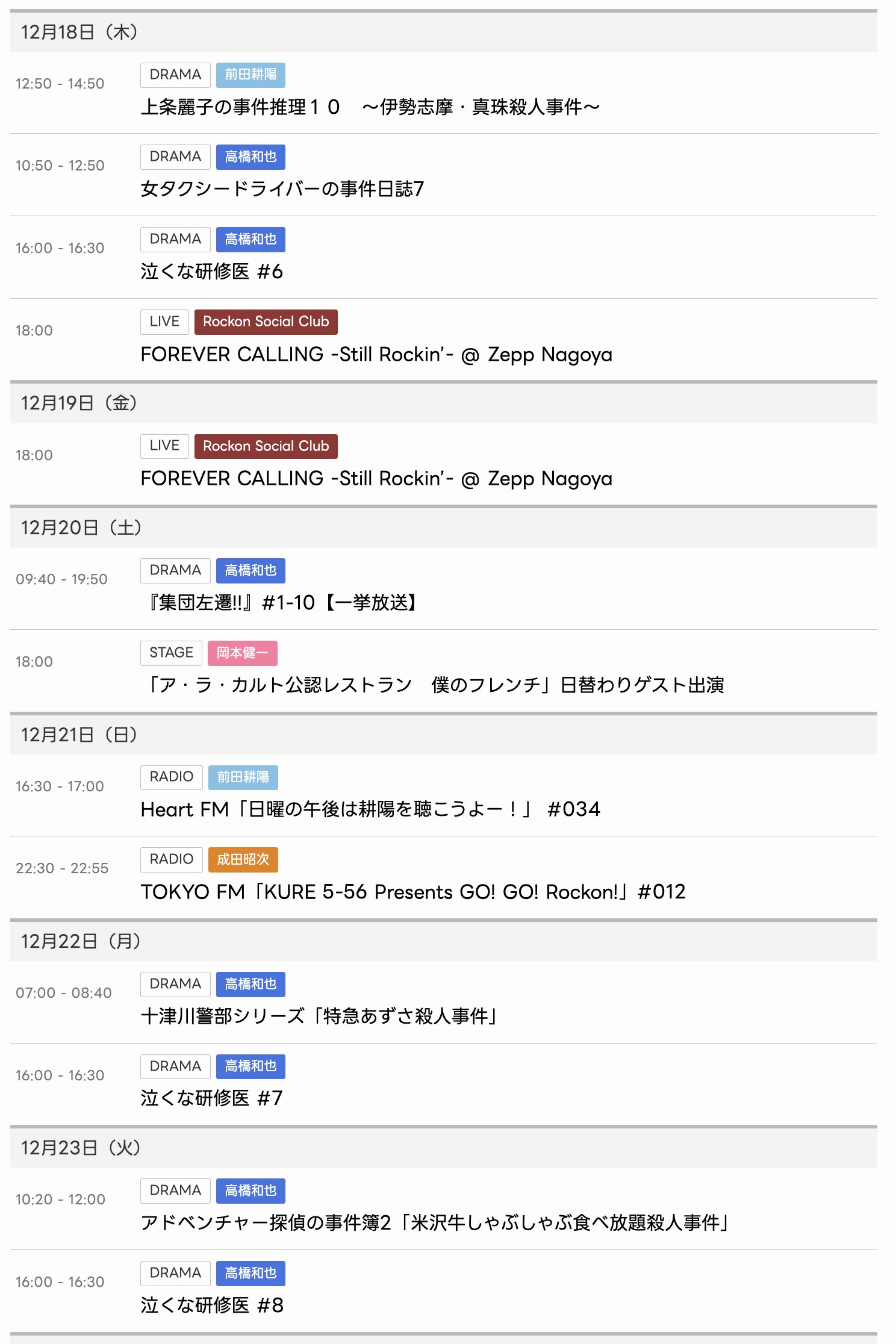Open 泣くな研修医 #7 entry
Image resolution: width=896 pixels, height=1344 pixels.
tap(211, 1098)
